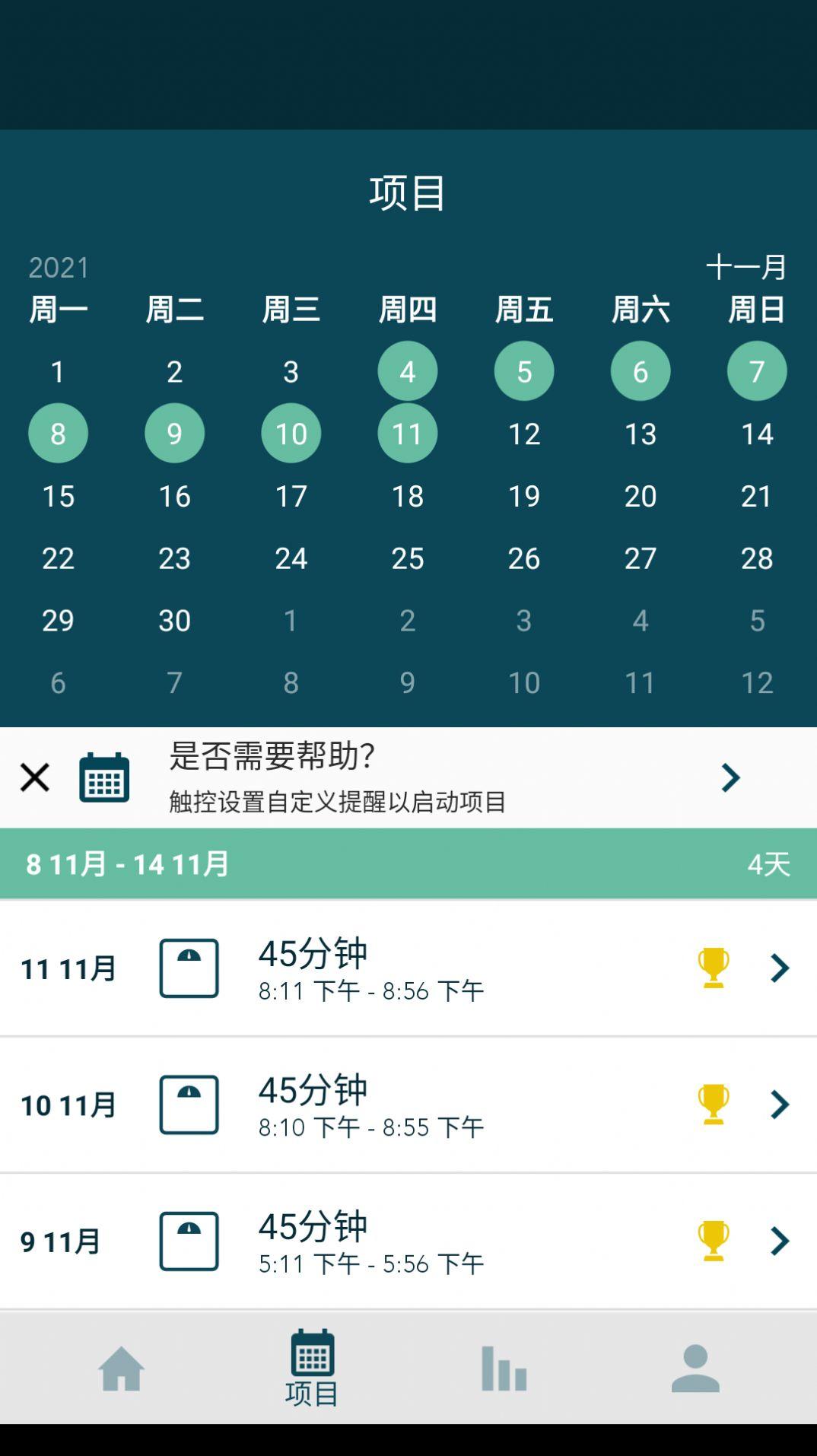
Task: Choose November 15 on the calendar
Action: pyautogui.click(x=58, y=496)
